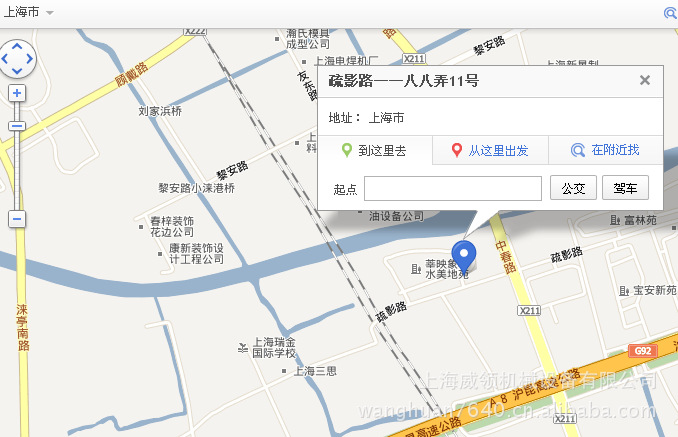Focus the 起点 start point field

tap(452, 188)
